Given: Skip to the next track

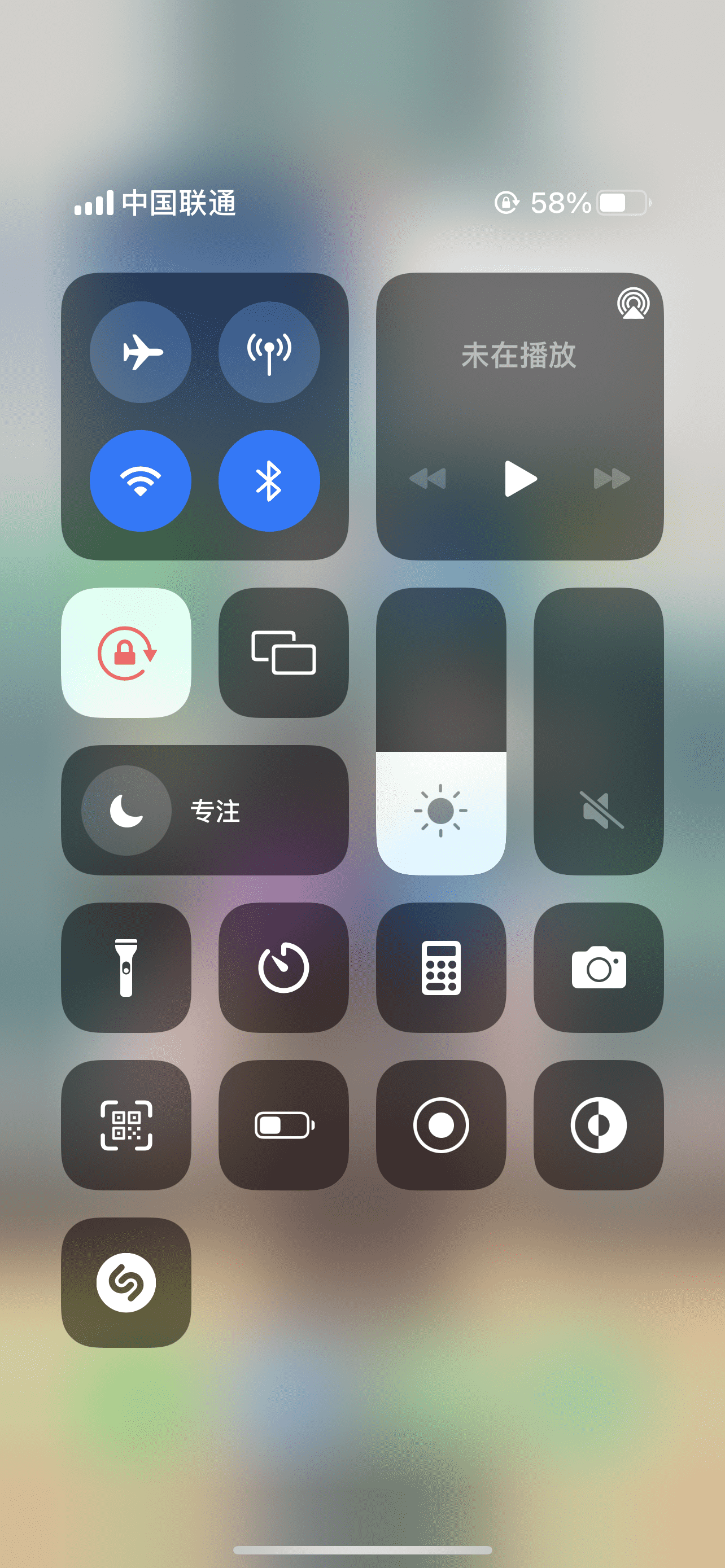Looking at the screenshot, I should point(612,479).
